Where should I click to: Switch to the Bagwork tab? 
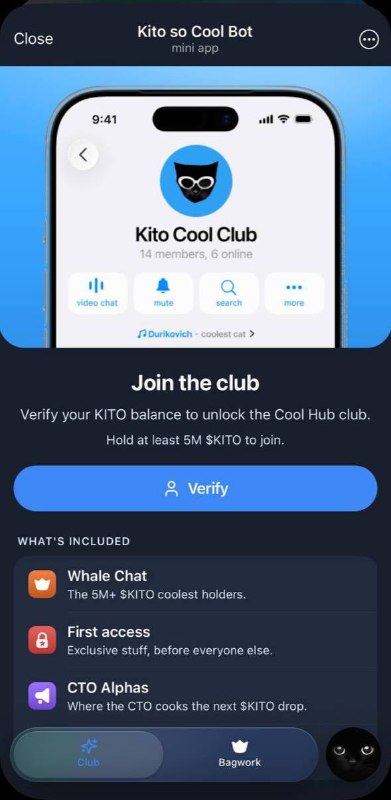point(239,755)
